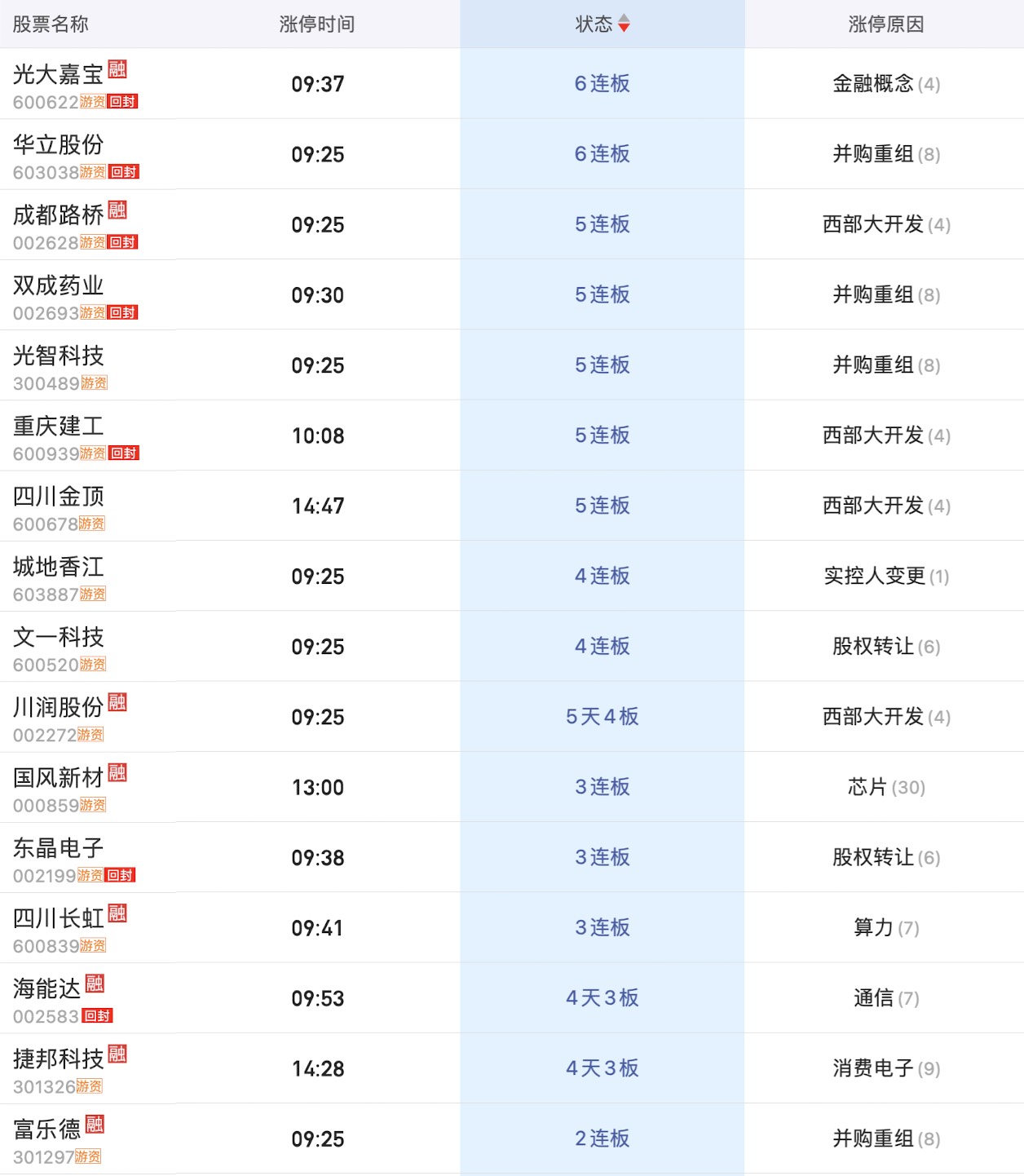Open stock 光大嘉宝 600622
Viewport: 1024px width, 1176px height.
click(59, 75)
